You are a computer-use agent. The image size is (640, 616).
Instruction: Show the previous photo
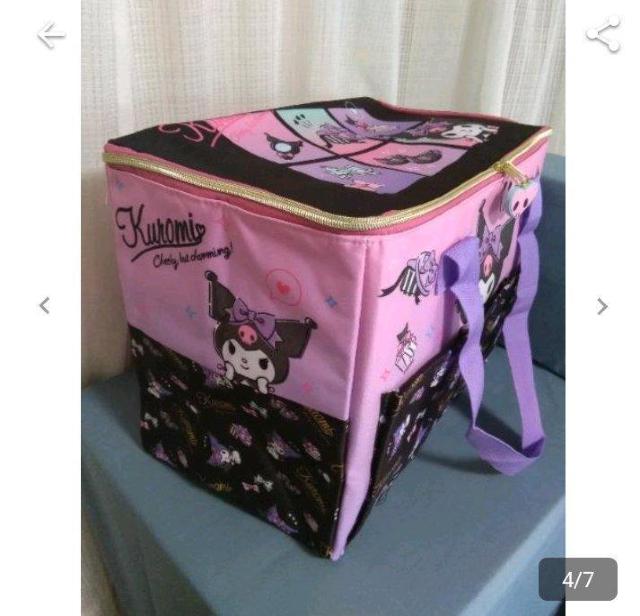coord(44,306)
